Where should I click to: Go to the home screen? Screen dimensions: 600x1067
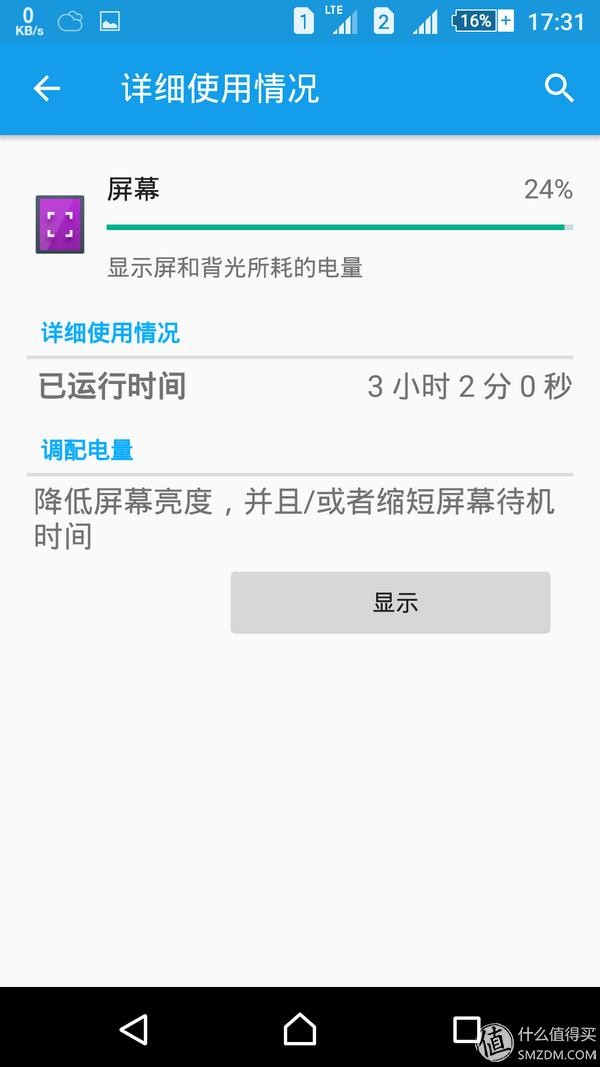click(300, 1028)
